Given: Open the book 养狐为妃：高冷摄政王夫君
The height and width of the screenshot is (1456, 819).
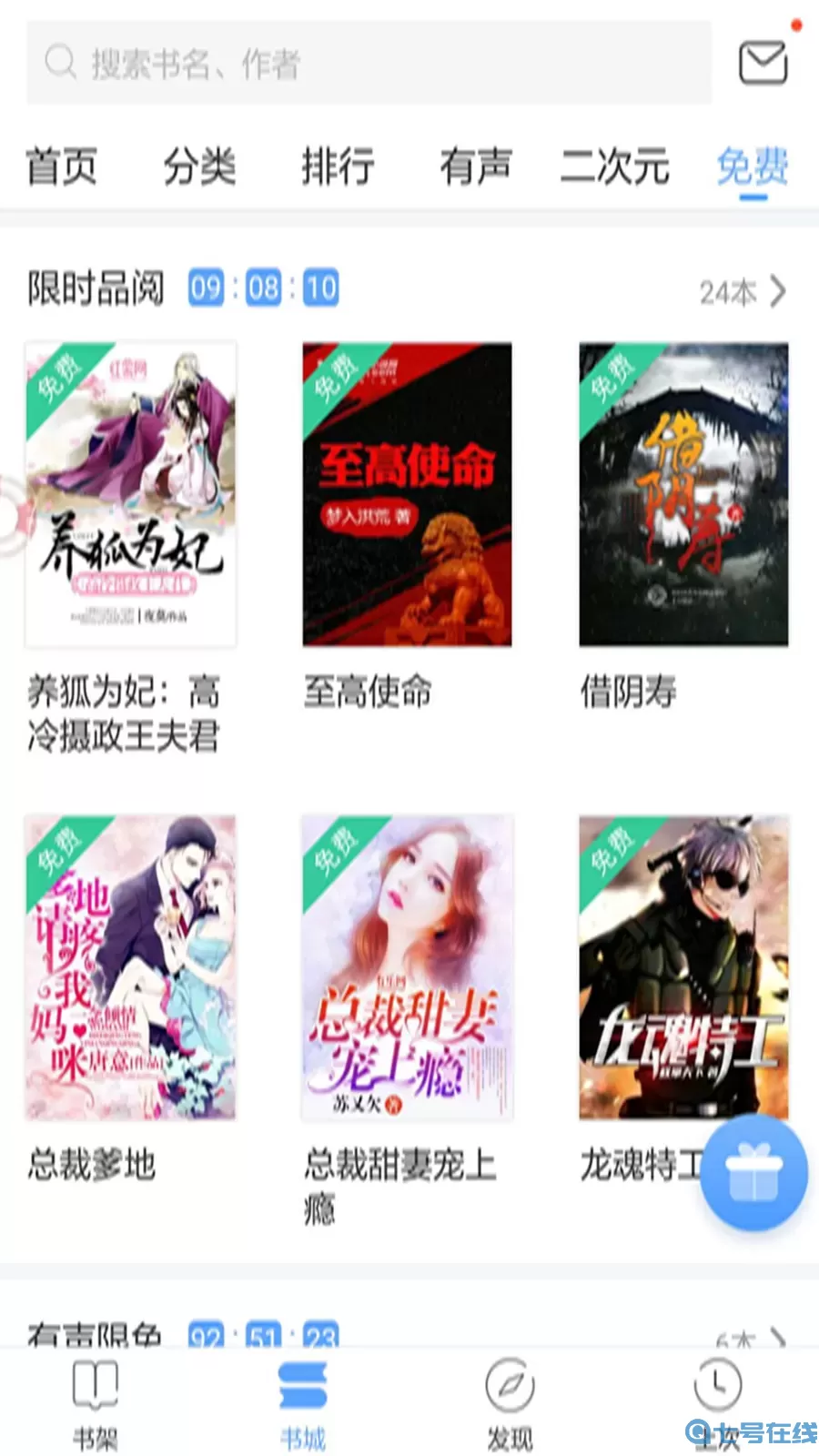Looking at the screenshot, I should pyautogui.click(x=131, y=494).
